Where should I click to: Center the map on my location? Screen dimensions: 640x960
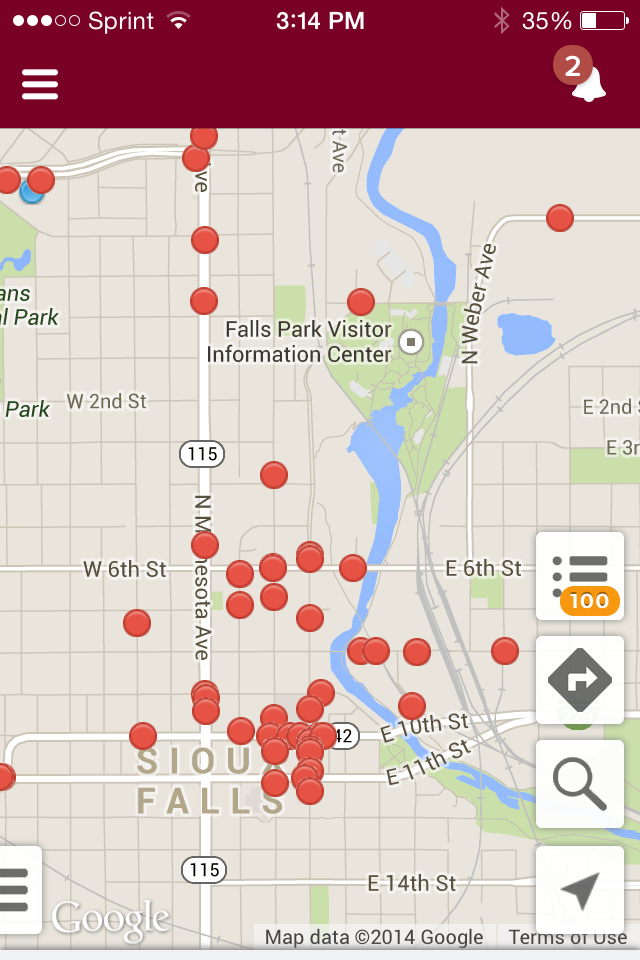[580, 889]
